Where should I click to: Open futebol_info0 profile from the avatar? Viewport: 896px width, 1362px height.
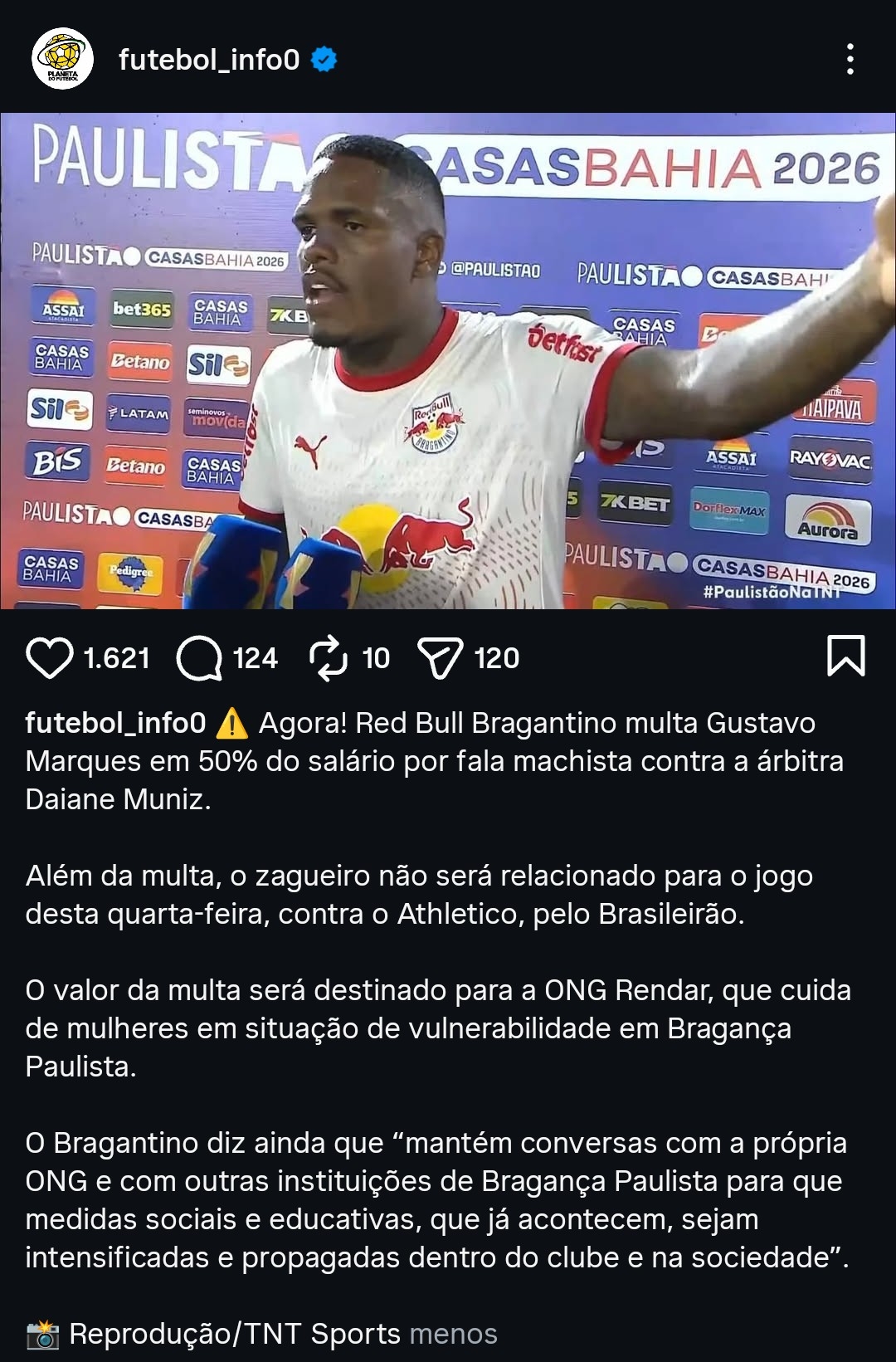(62, 60)
